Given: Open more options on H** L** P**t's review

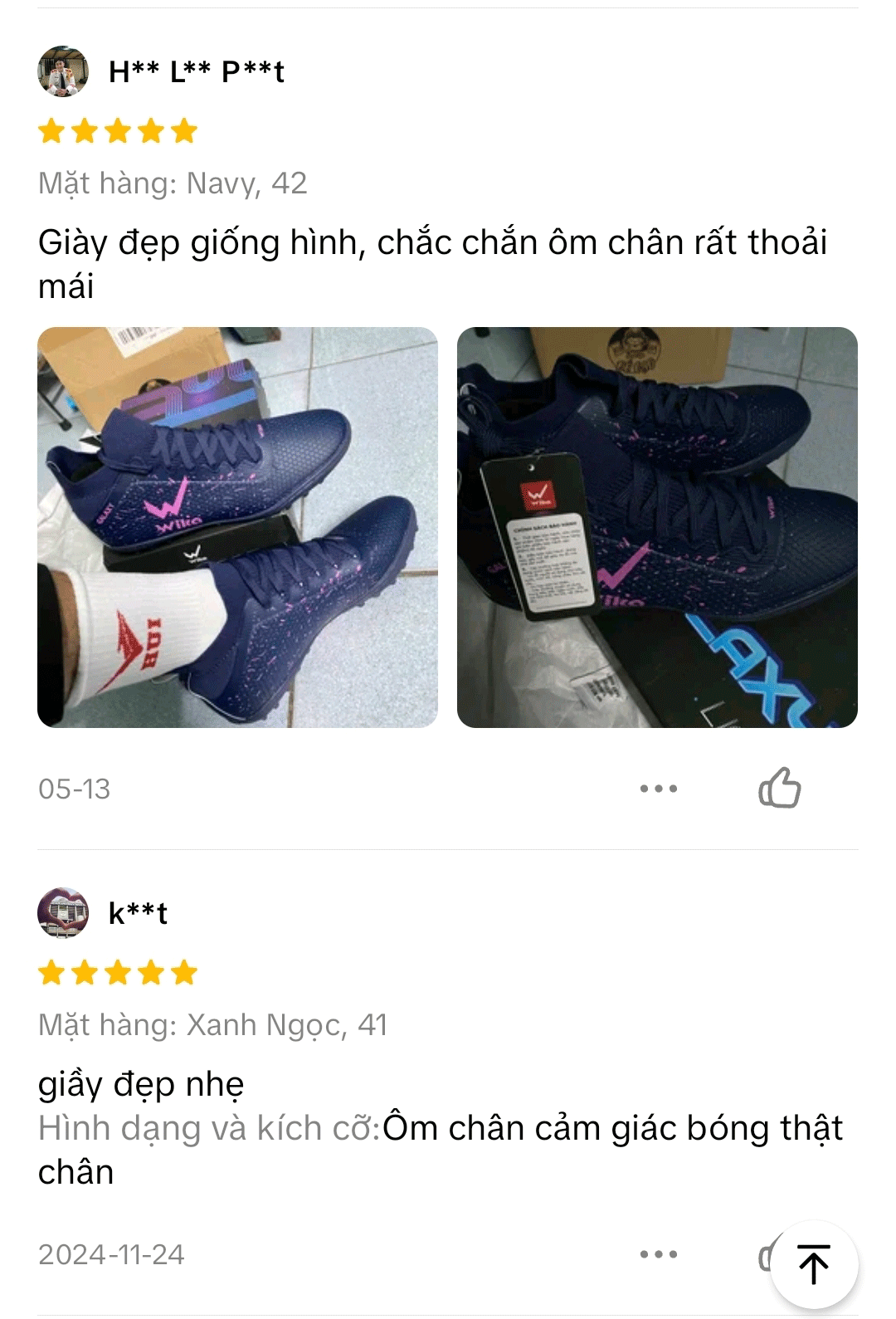Looking at the screenshot, I should pyautogui.click(x=659, y=789).
